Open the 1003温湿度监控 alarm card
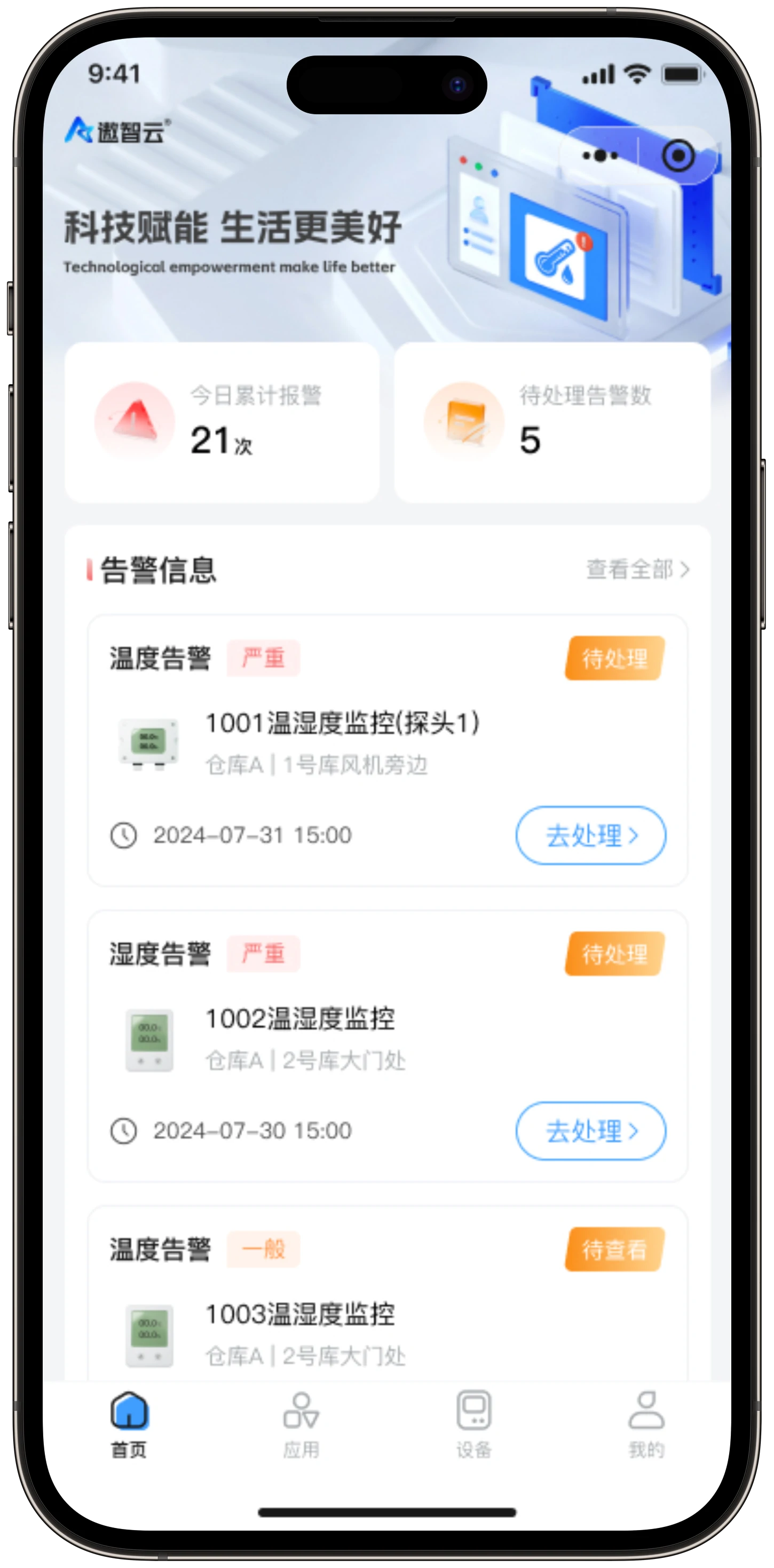 388,1293
